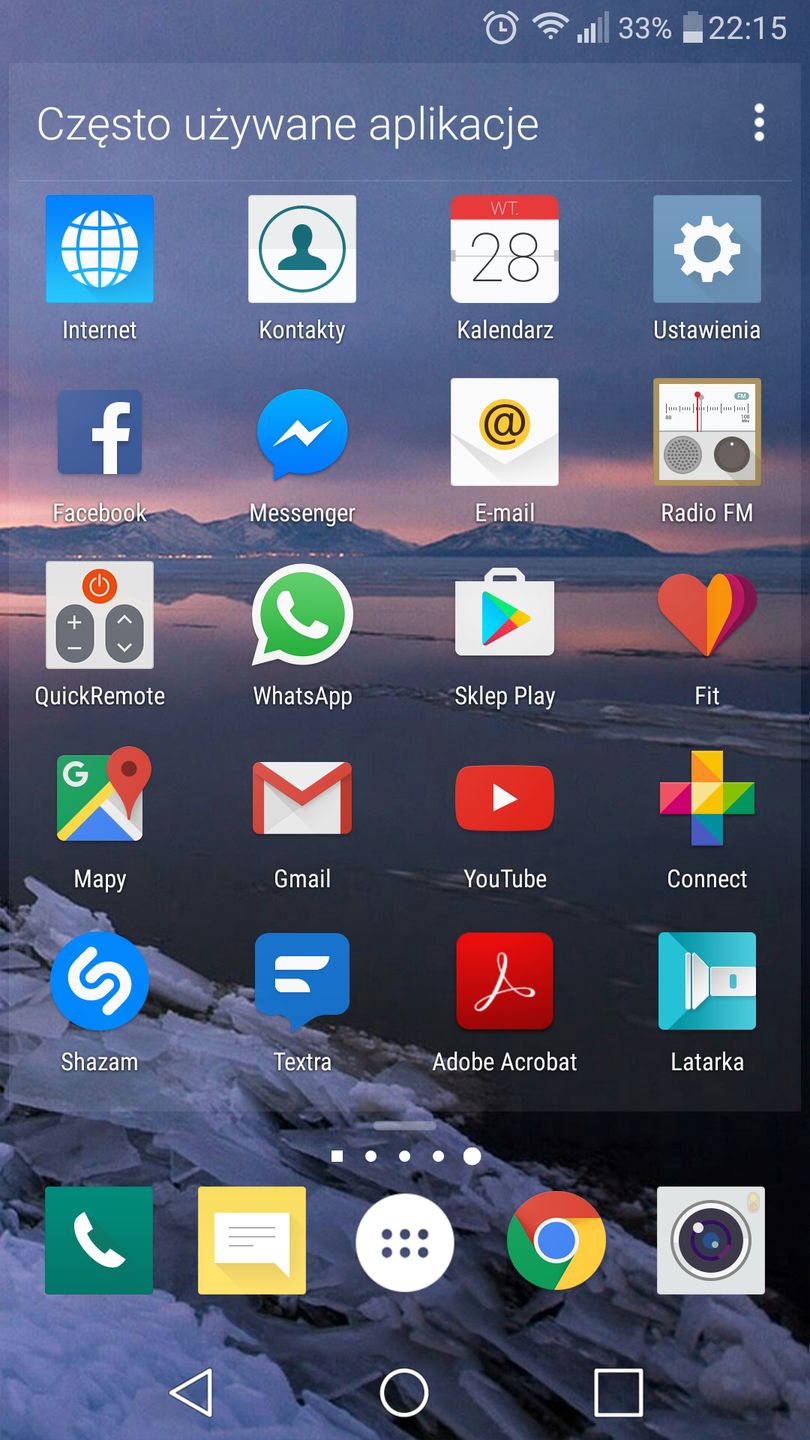
Task: Open Ustawienia settings
Action: point(707,249)
